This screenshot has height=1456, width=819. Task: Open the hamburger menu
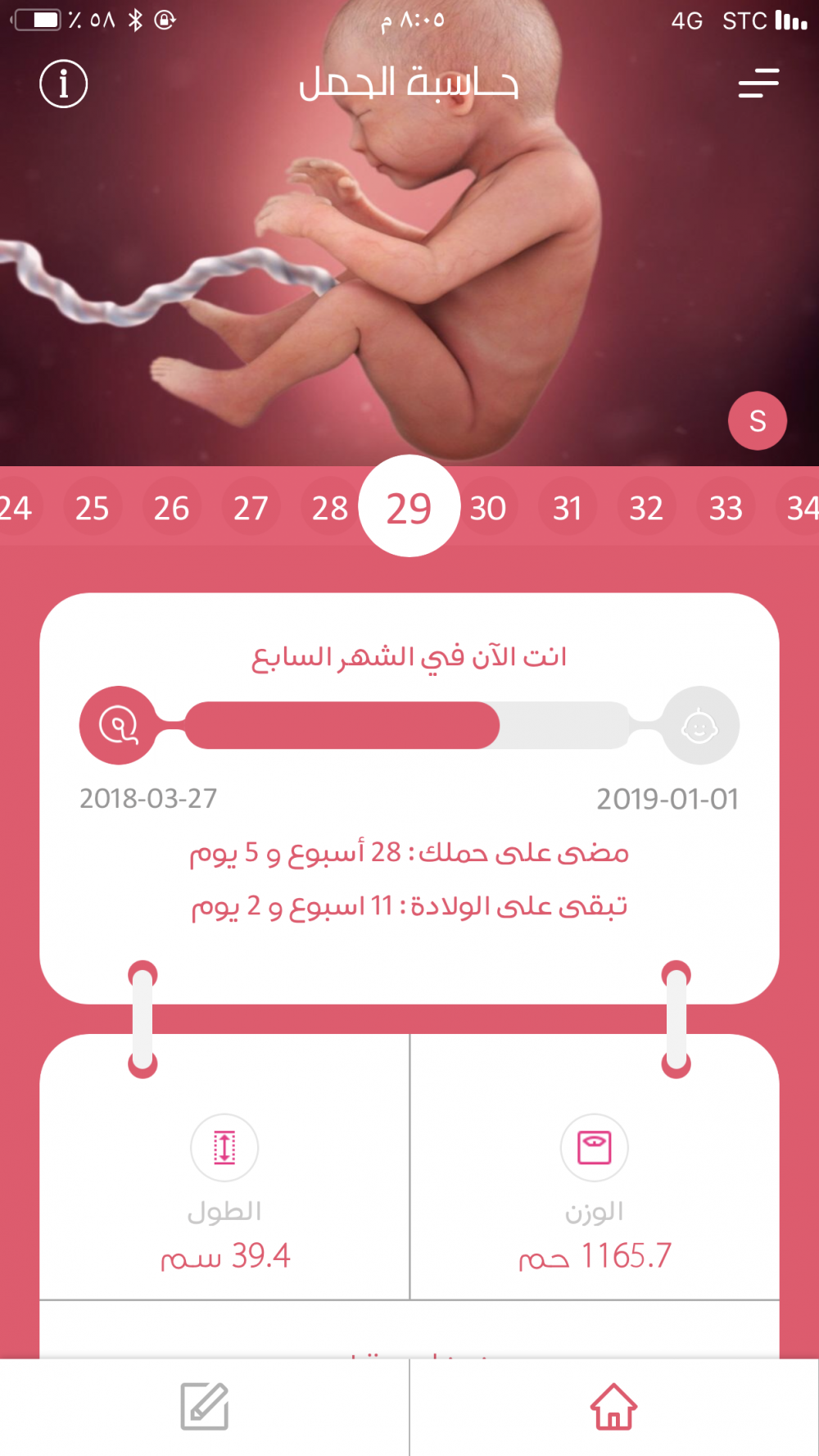coord(758,84)
